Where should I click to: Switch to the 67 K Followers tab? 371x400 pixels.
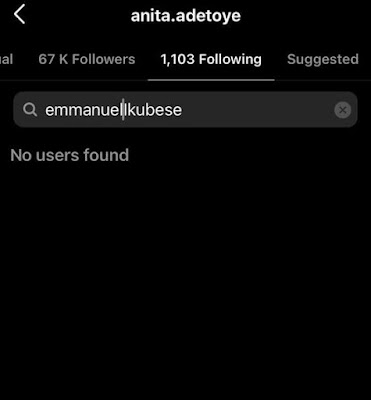87,59
